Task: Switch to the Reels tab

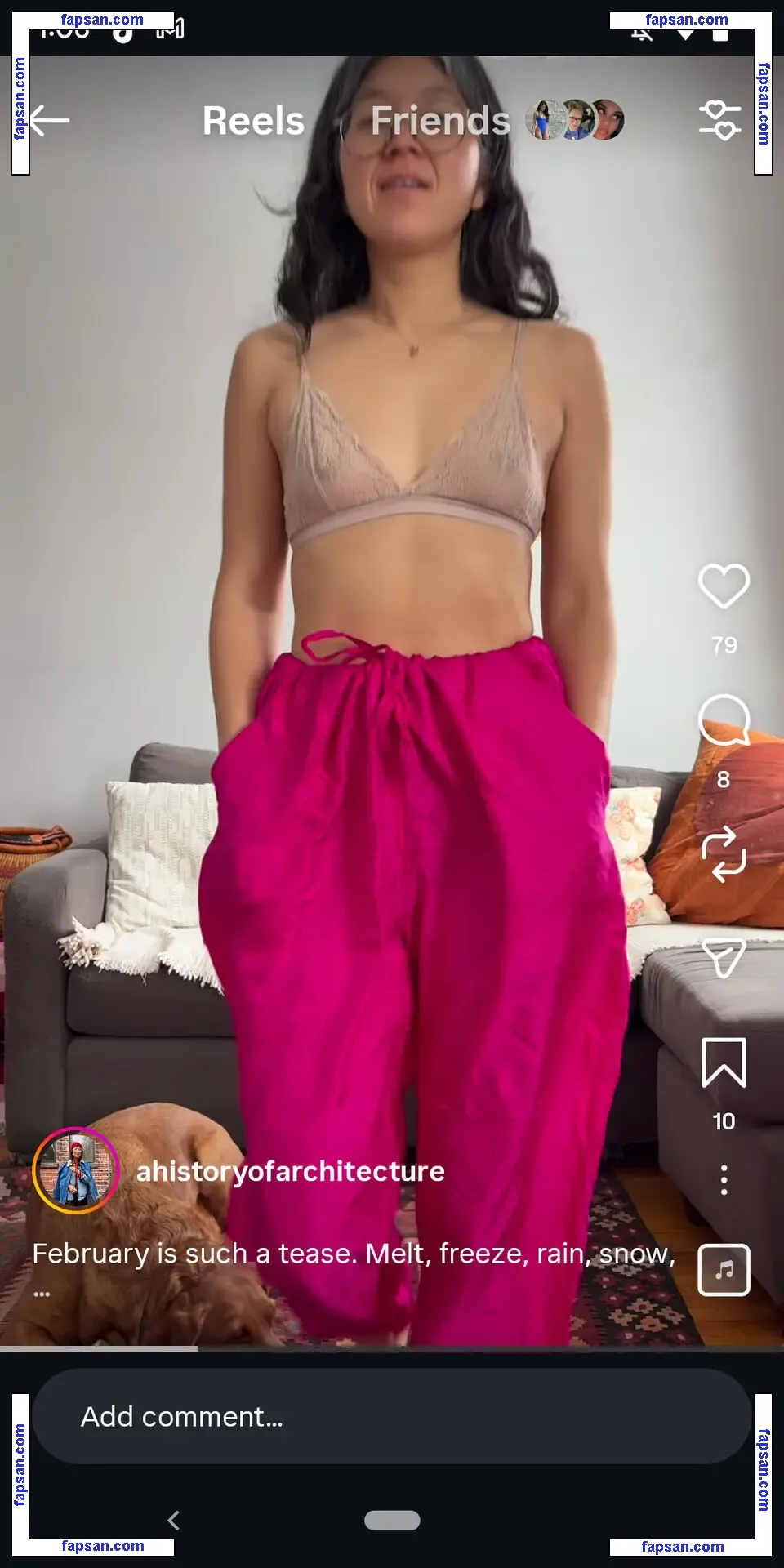Action: coord(253,121)
